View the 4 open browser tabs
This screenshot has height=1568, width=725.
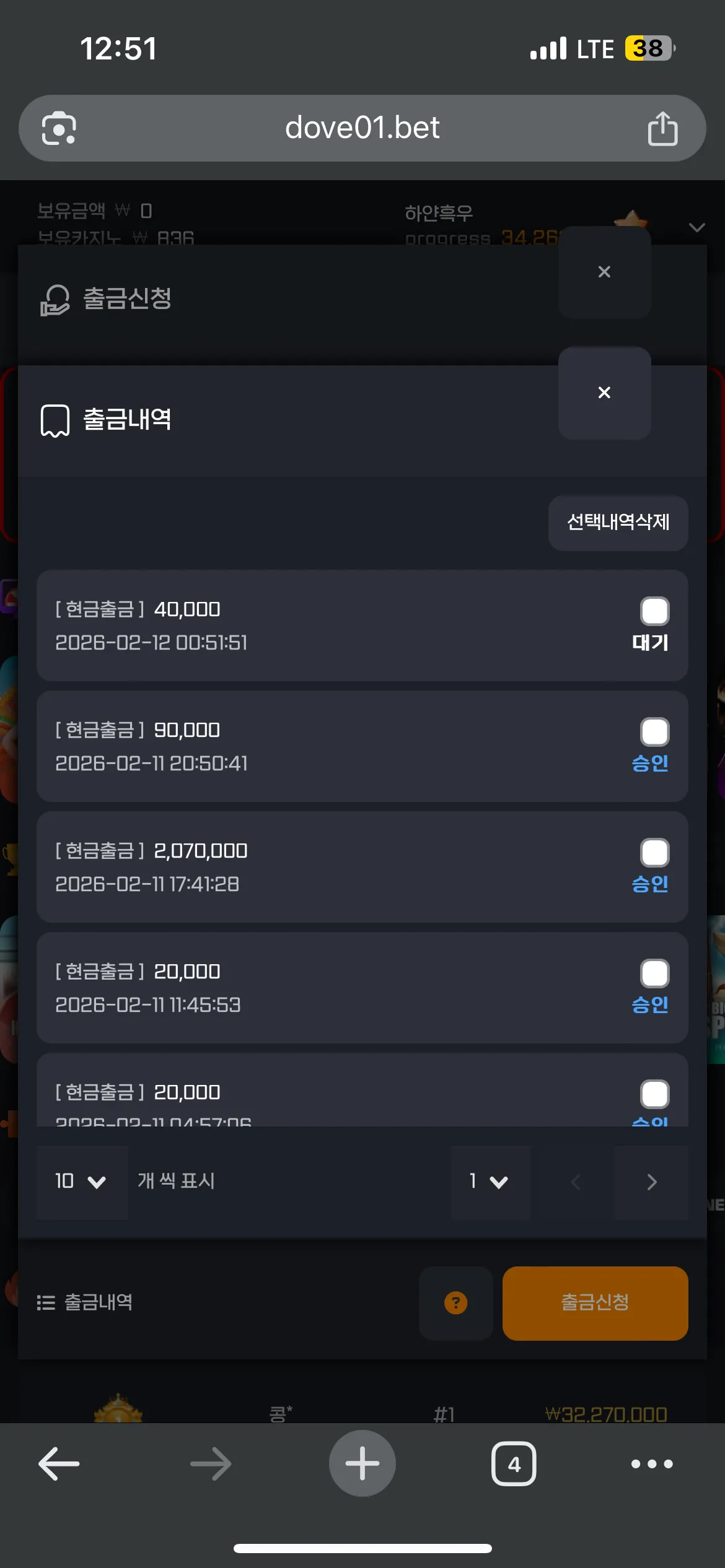514,1464
